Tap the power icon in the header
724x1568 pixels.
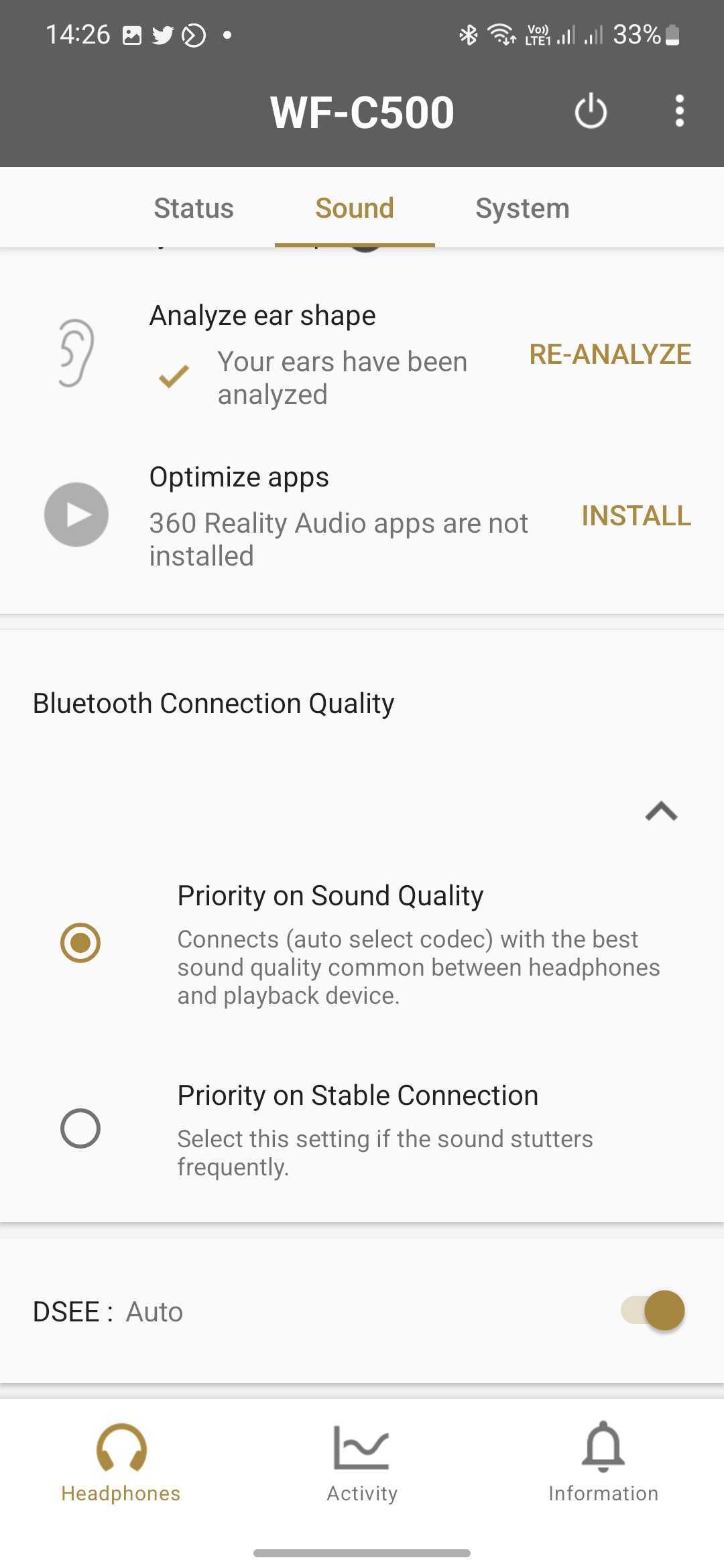[x=591, y=111]
